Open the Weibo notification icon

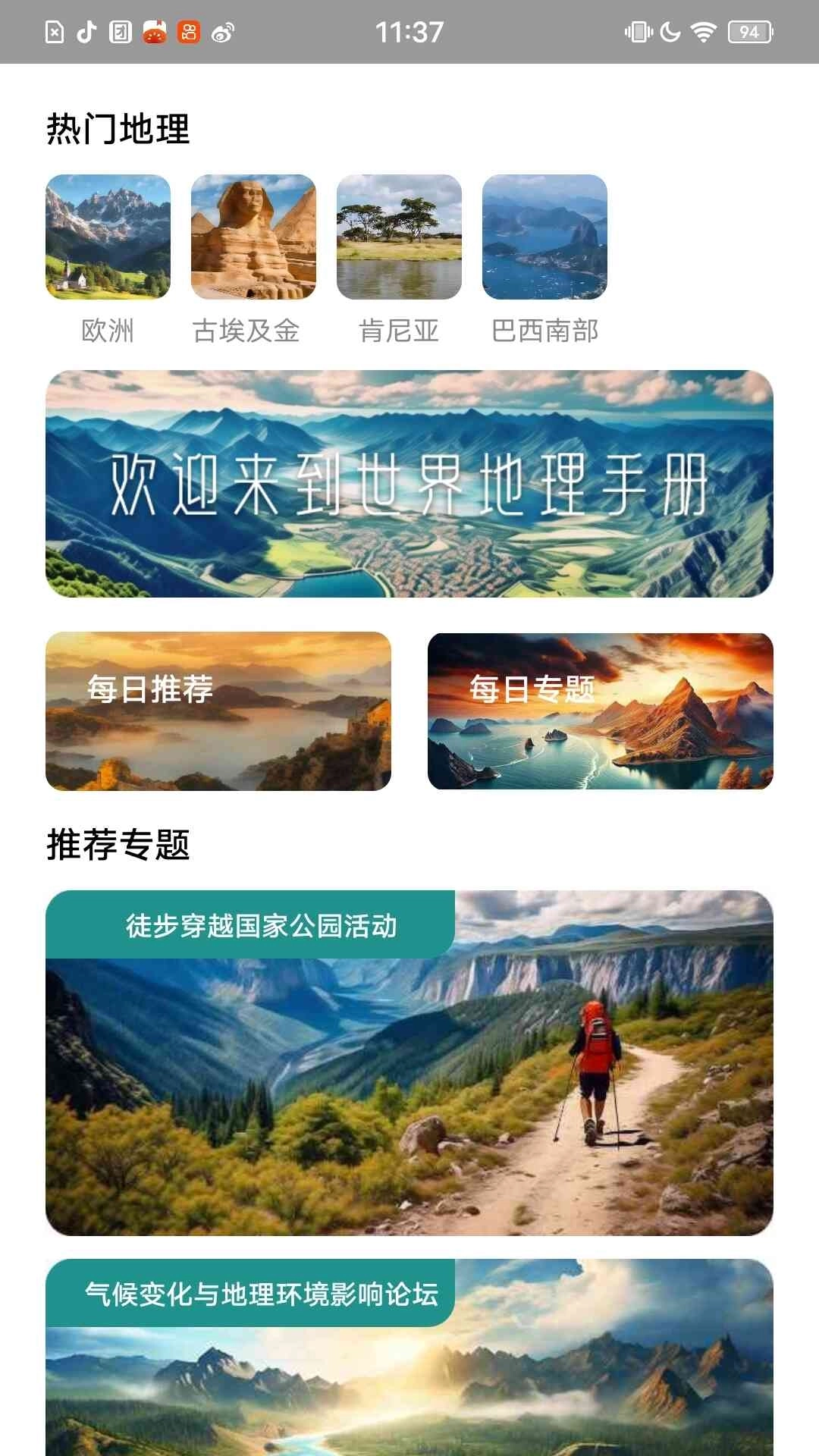coord(221,30)
